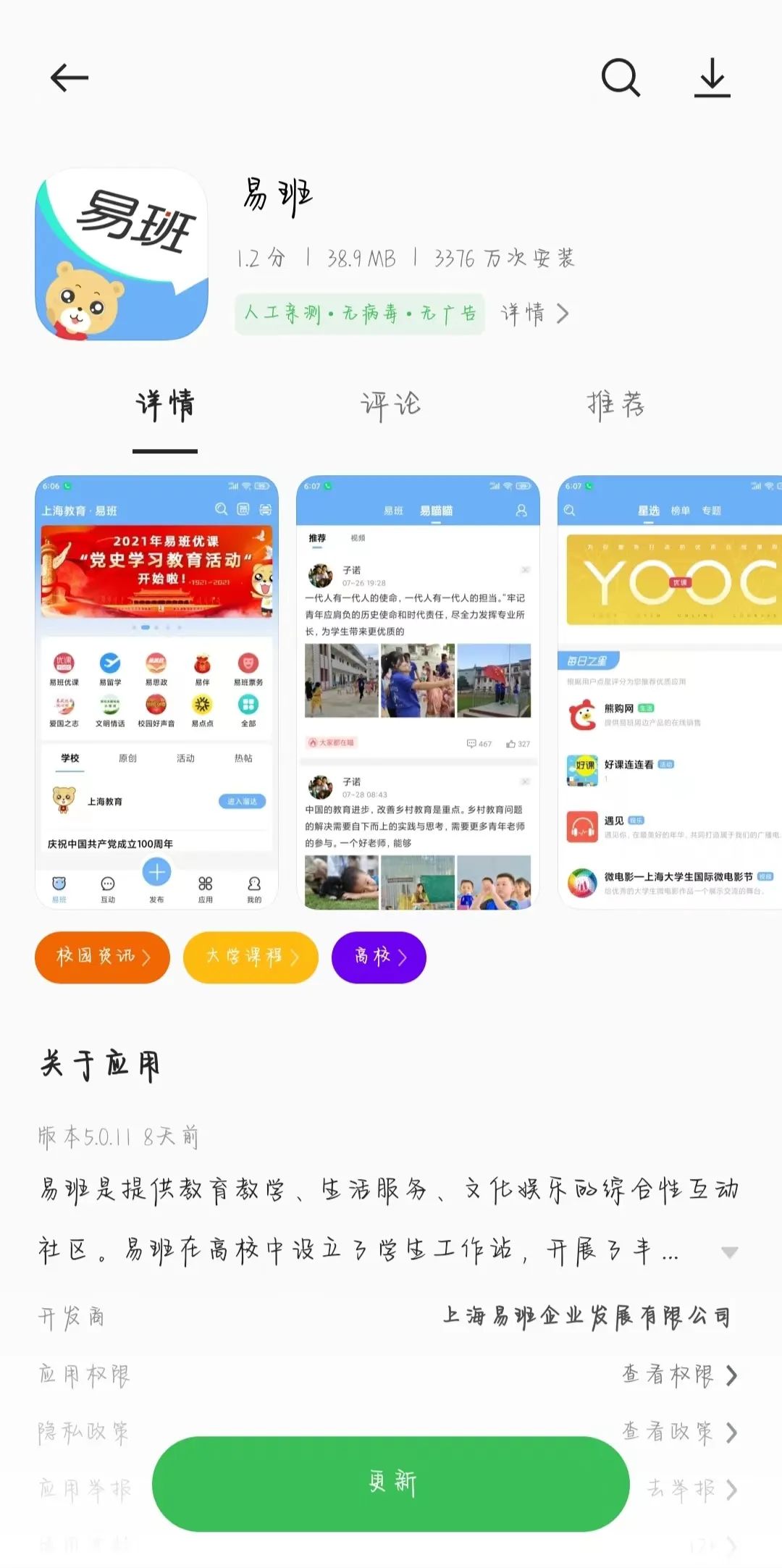View app permissions via 查看权限

[x=679, y=1375]
